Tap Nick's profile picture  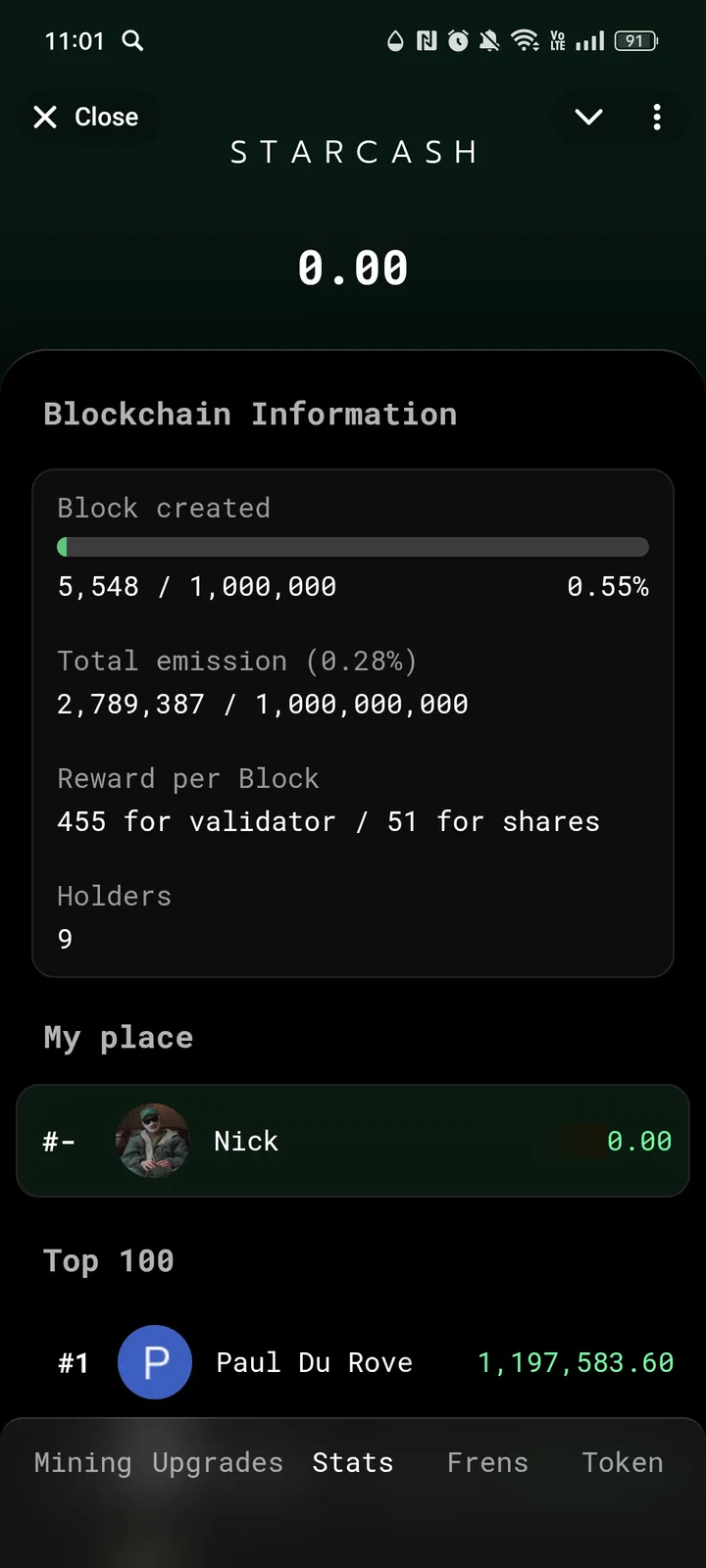tap(152, 1141)
